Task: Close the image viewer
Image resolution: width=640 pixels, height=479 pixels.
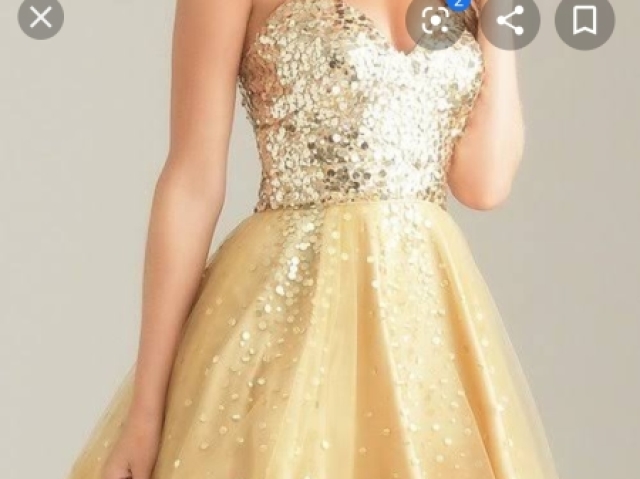Action: click(x=40, y=17)
